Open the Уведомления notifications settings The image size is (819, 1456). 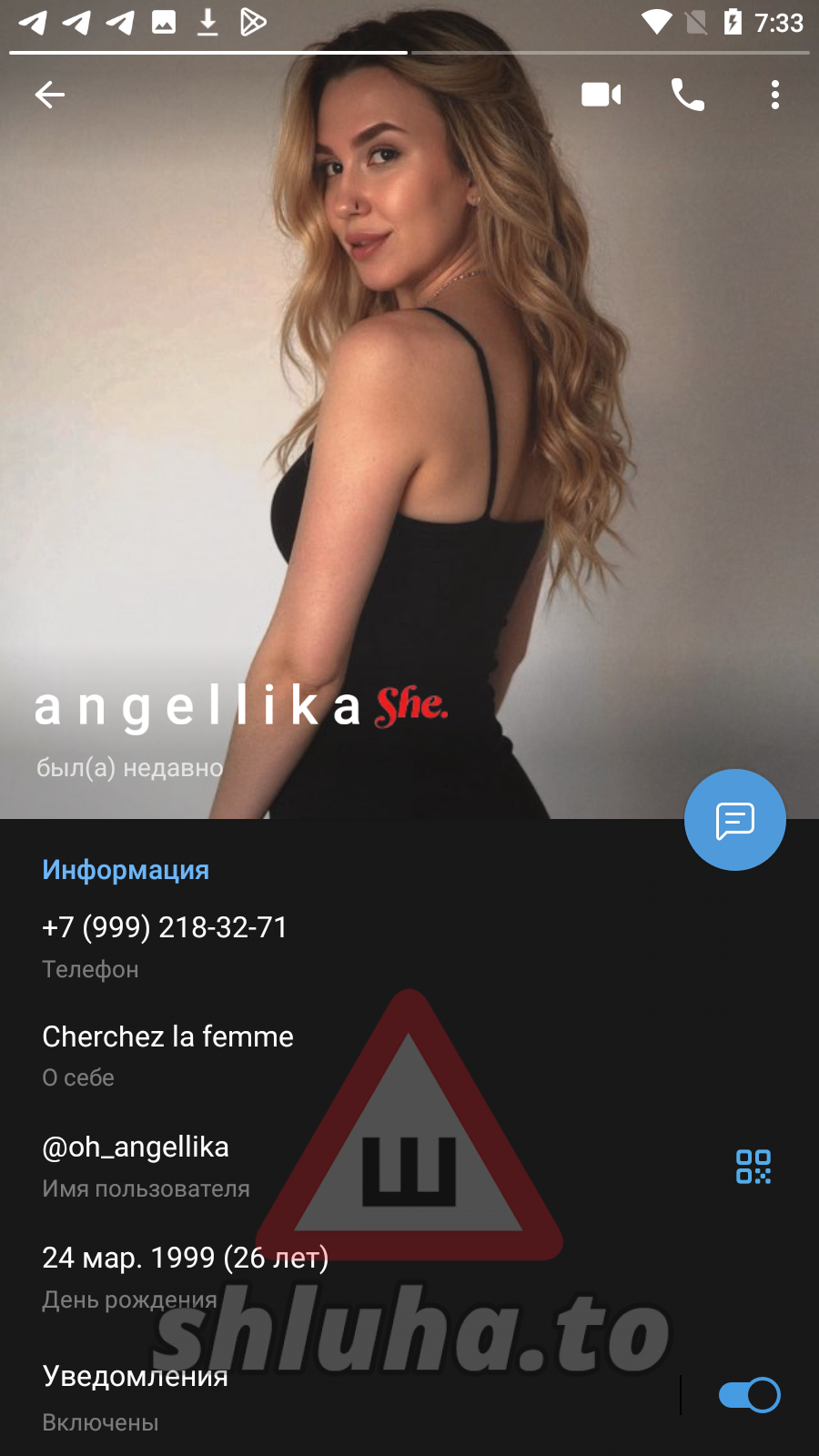[x=273, y=1396]
